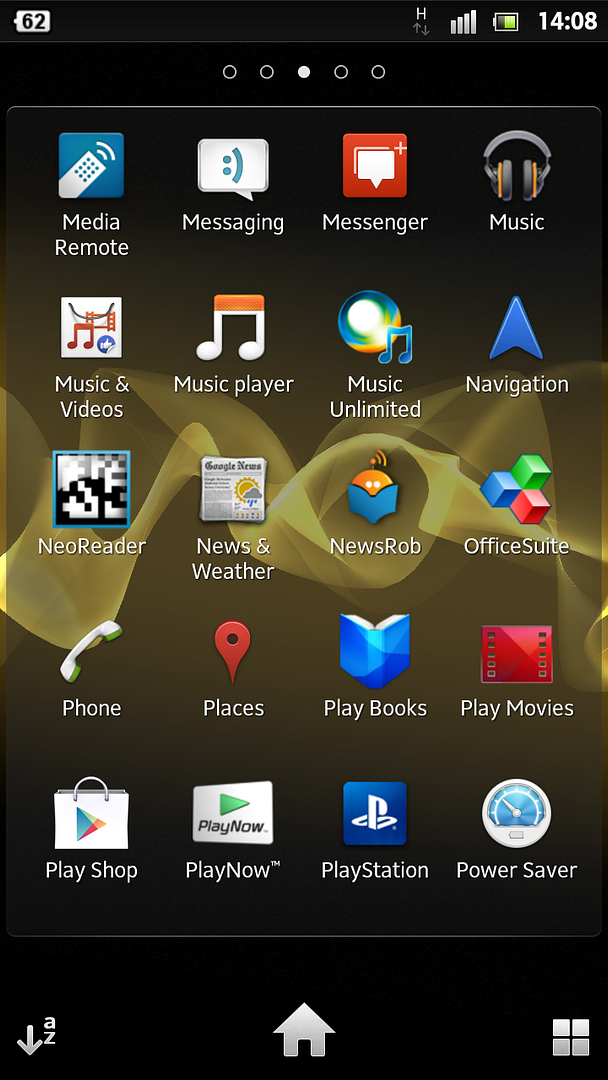
Task: Open the PlayStation app
Action: coord(375,814)
